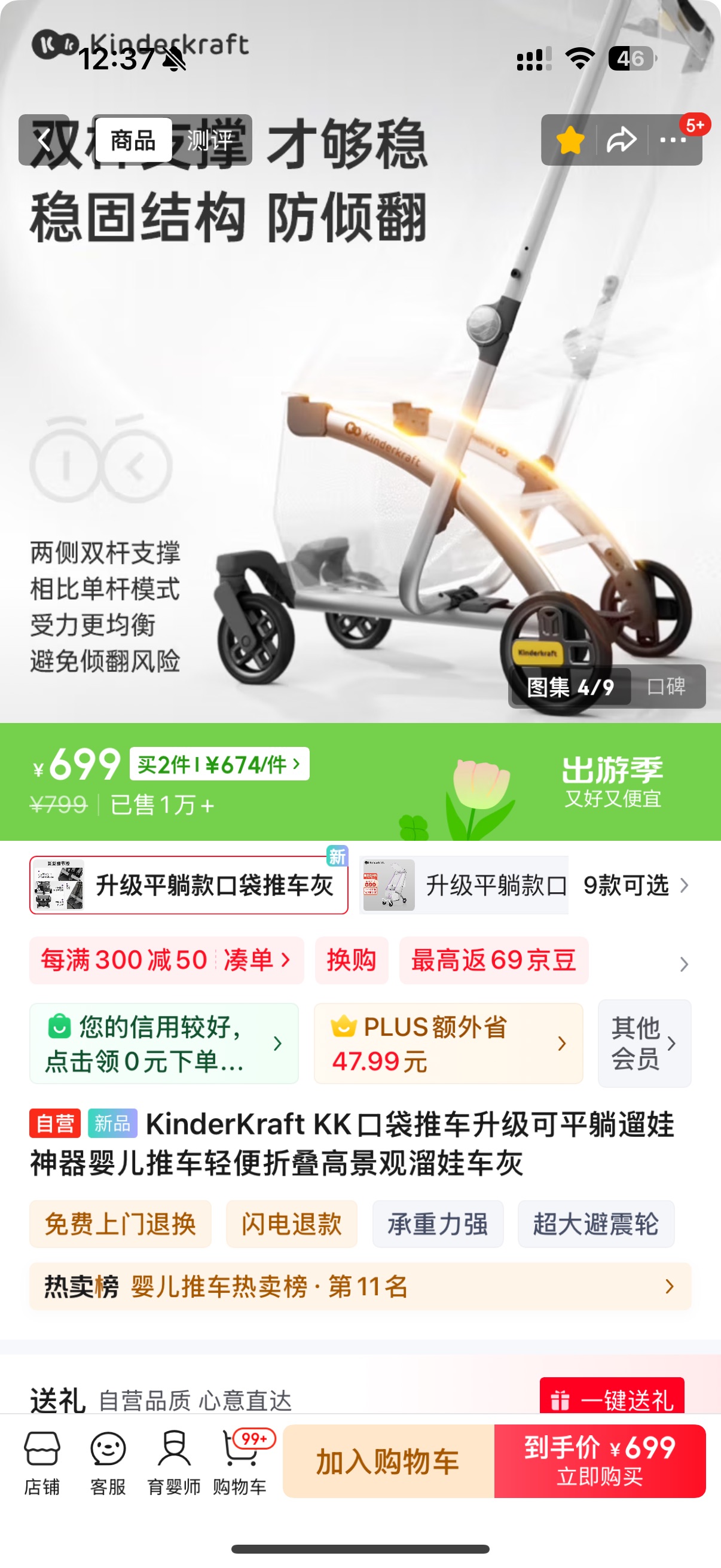Share this product

(622, 141)
